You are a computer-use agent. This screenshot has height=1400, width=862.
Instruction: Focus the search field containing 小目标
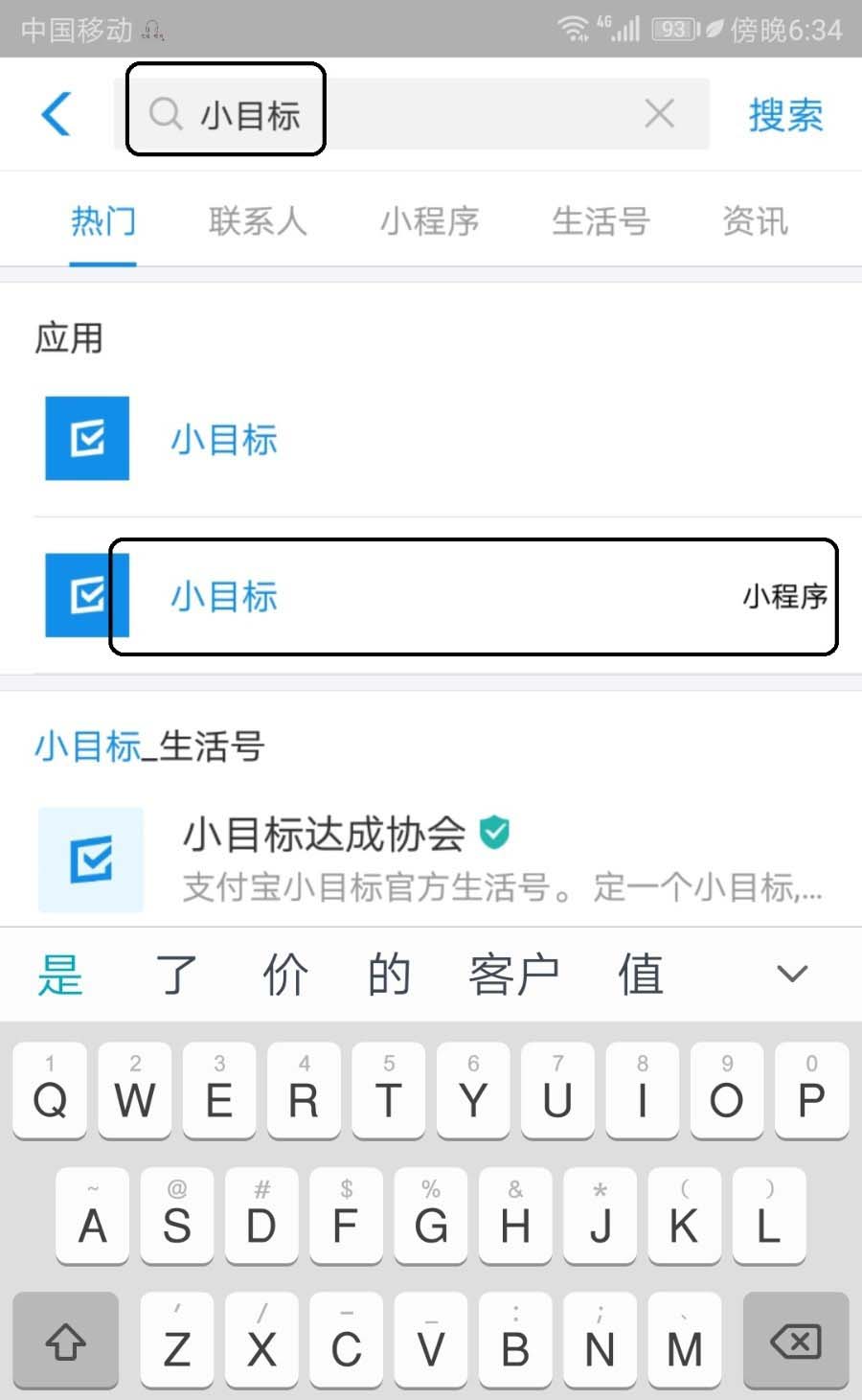(383, 114)
